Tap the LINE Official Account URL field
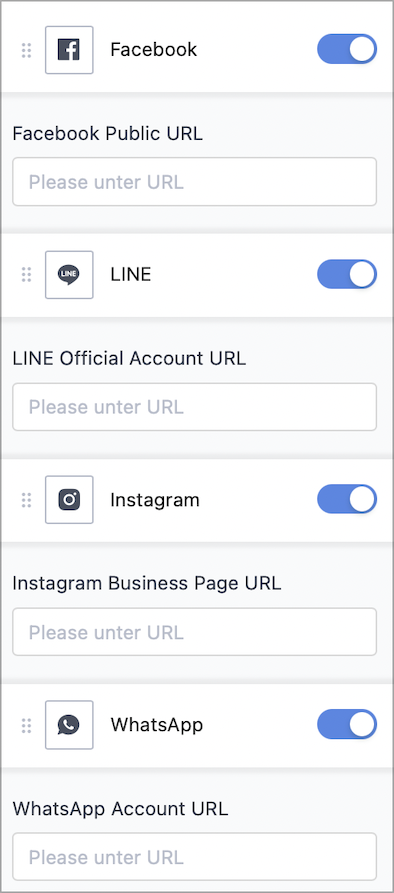The width and height of the screenshot is (394, 893). point(195,407)
